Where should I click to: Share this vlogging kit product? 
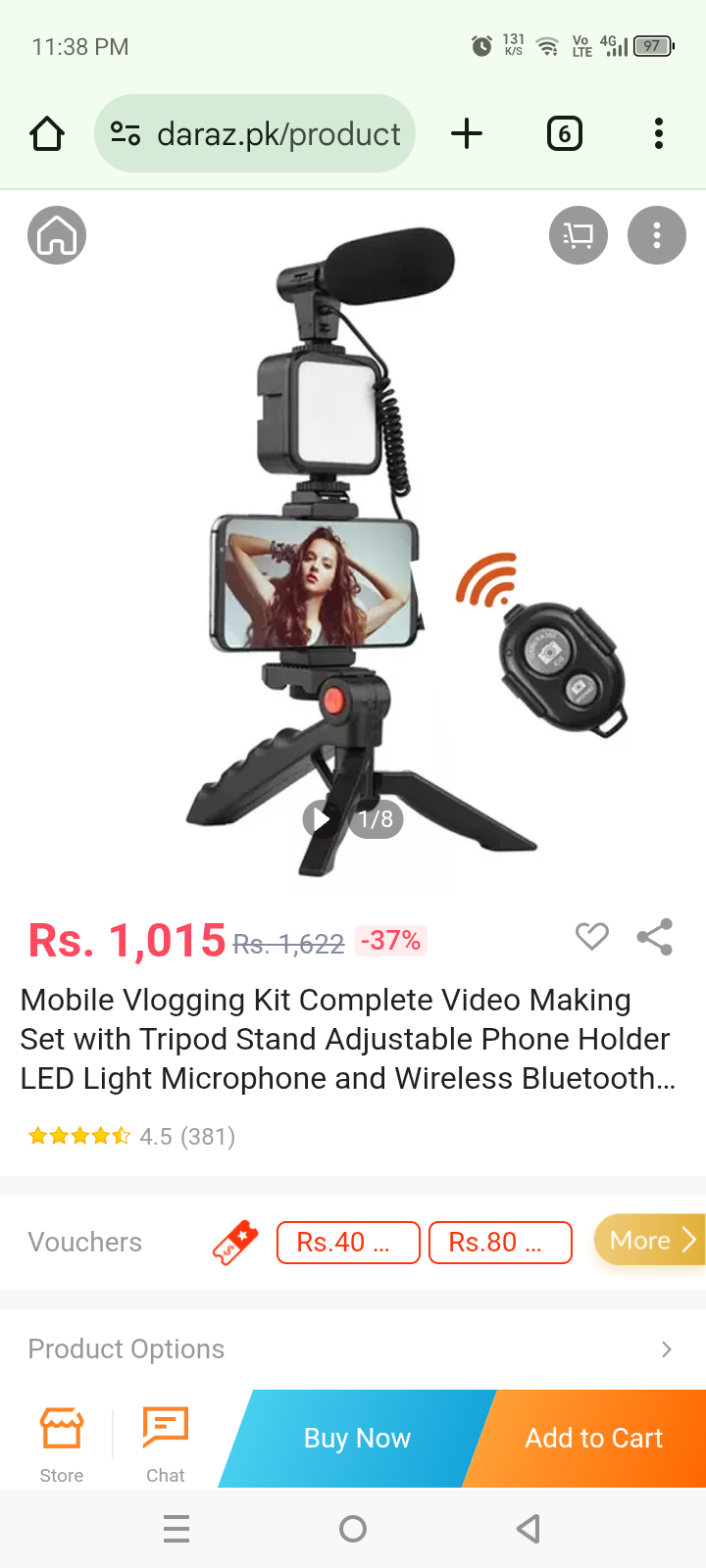(x=654, y=937)
